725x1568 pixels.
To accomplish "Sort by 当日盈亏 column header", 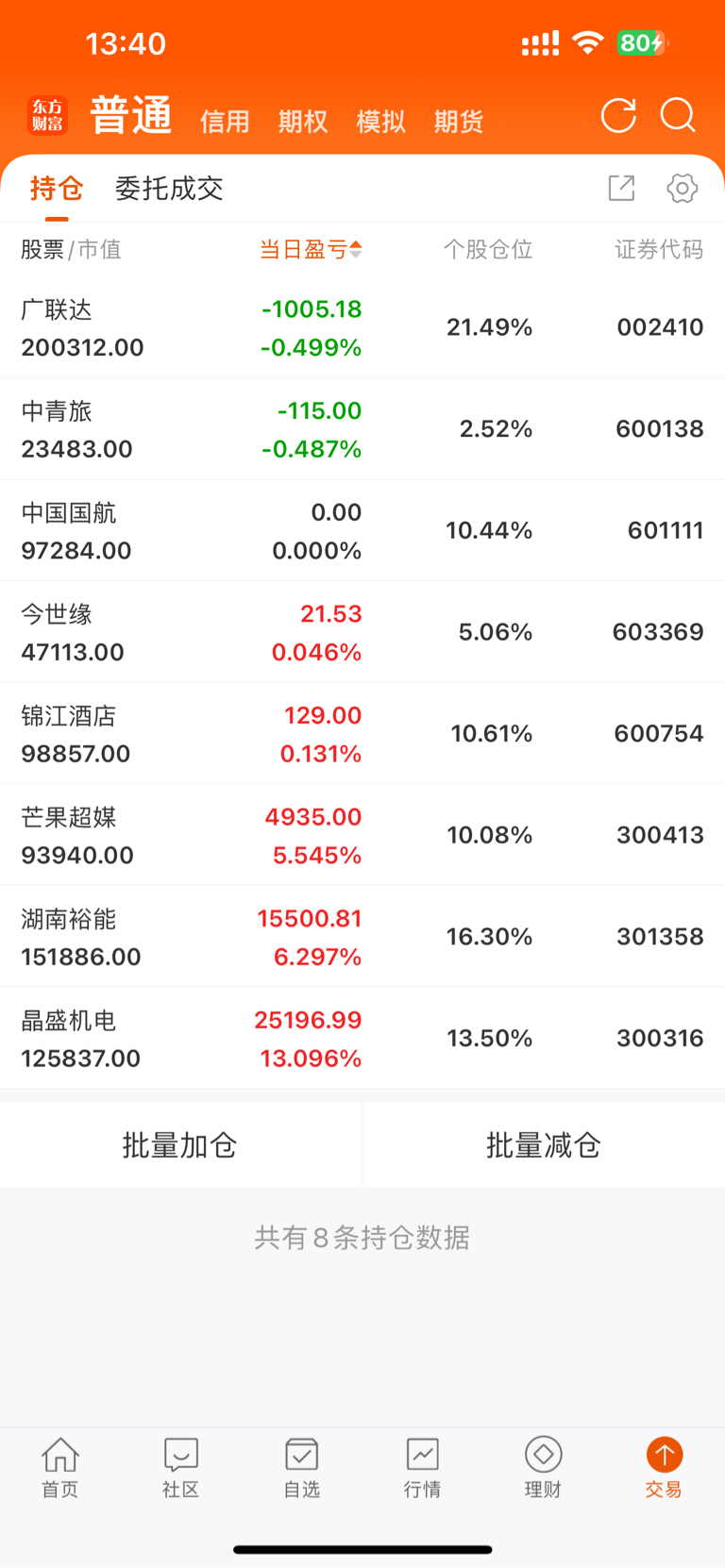I will (311, 250).
